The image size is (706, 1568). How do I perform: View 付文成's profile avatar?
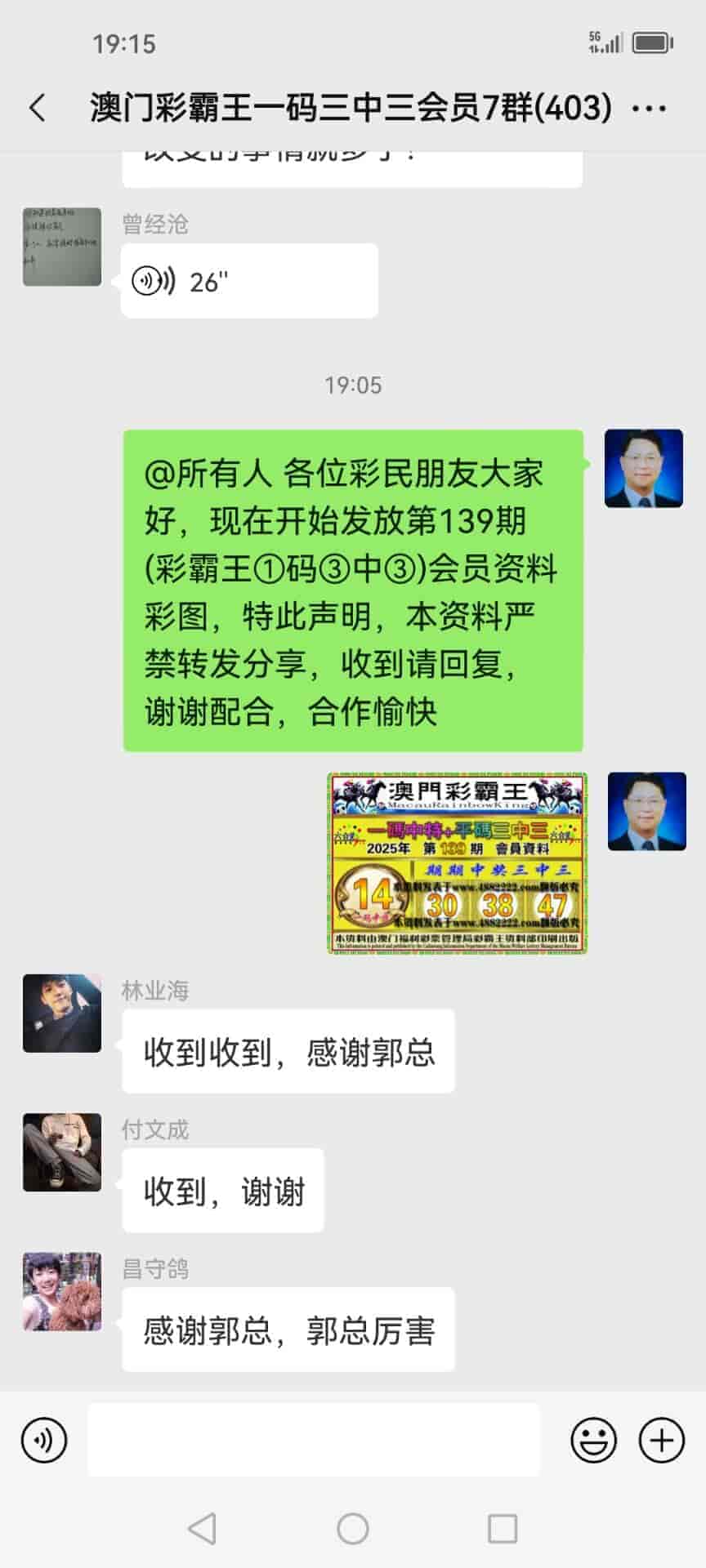62,1151
